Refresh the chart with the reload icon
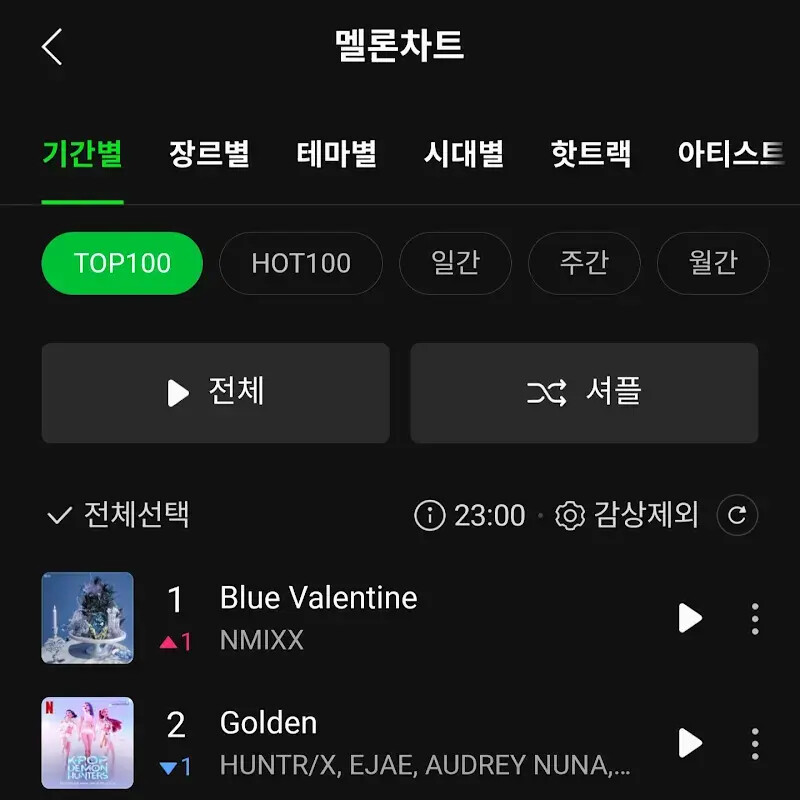This screenshot has height=800, width=800. tap(737, 515)
